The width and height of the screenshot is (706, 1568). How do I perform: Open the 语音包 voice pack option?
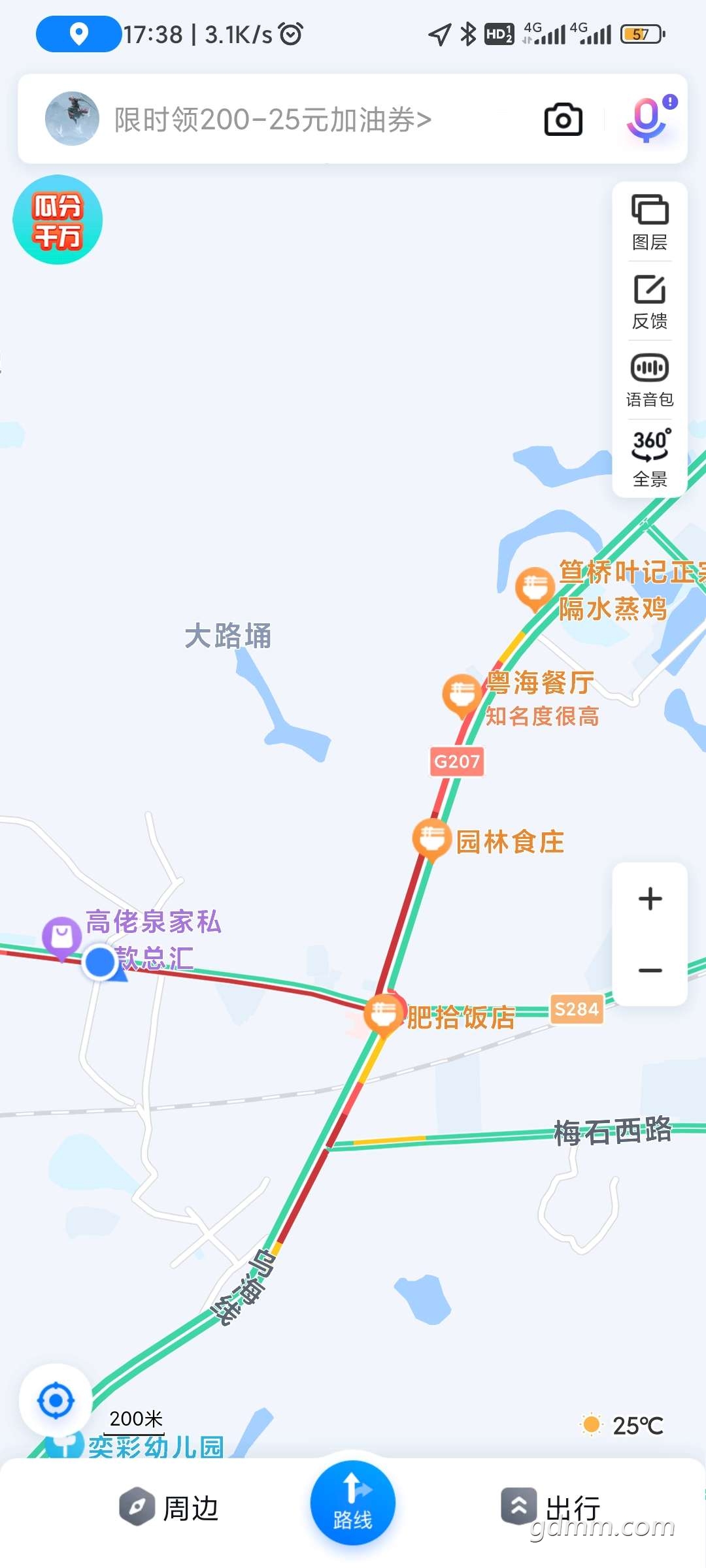tap(650, 380)
